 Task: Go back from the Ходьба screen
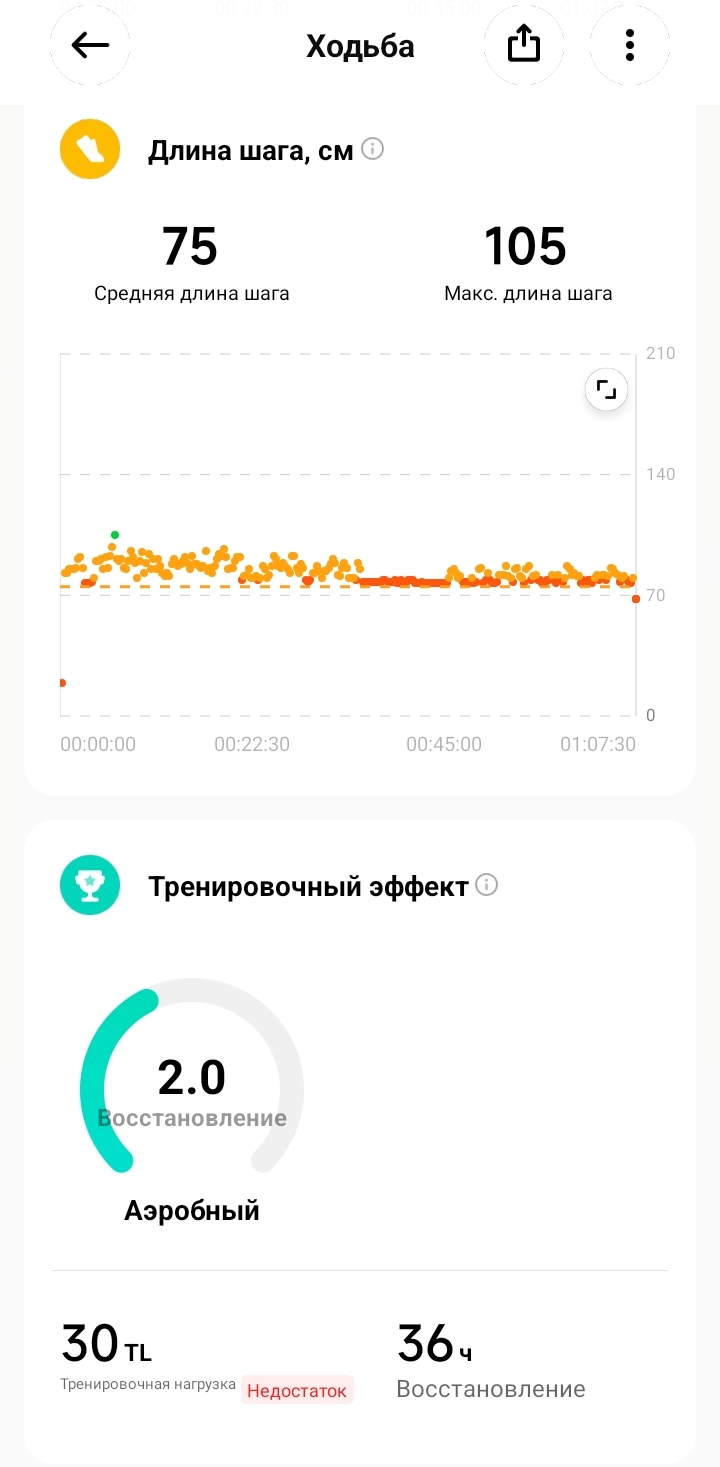tap(90, 45)
